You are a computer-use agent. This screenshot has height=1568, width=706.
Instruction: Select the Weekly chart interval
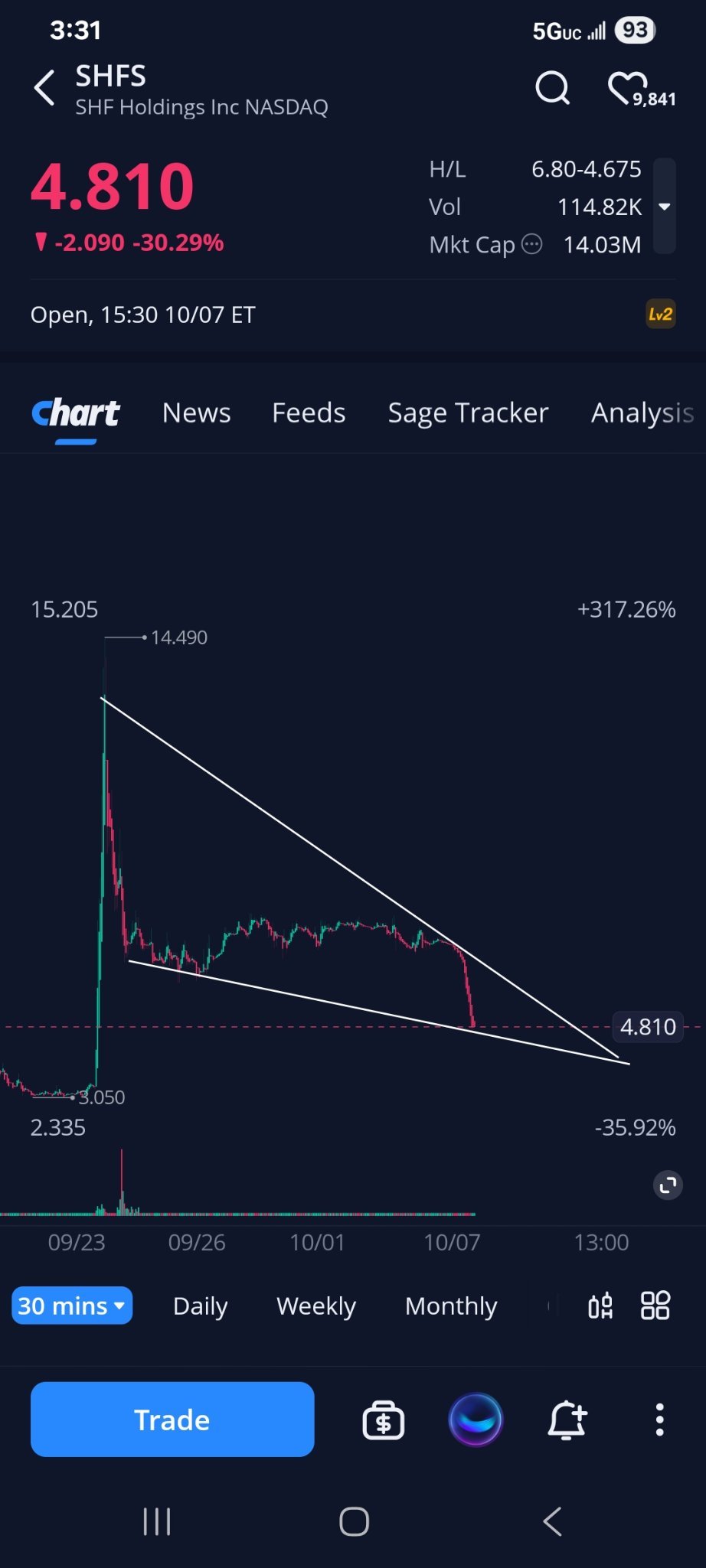[316, 1306]
